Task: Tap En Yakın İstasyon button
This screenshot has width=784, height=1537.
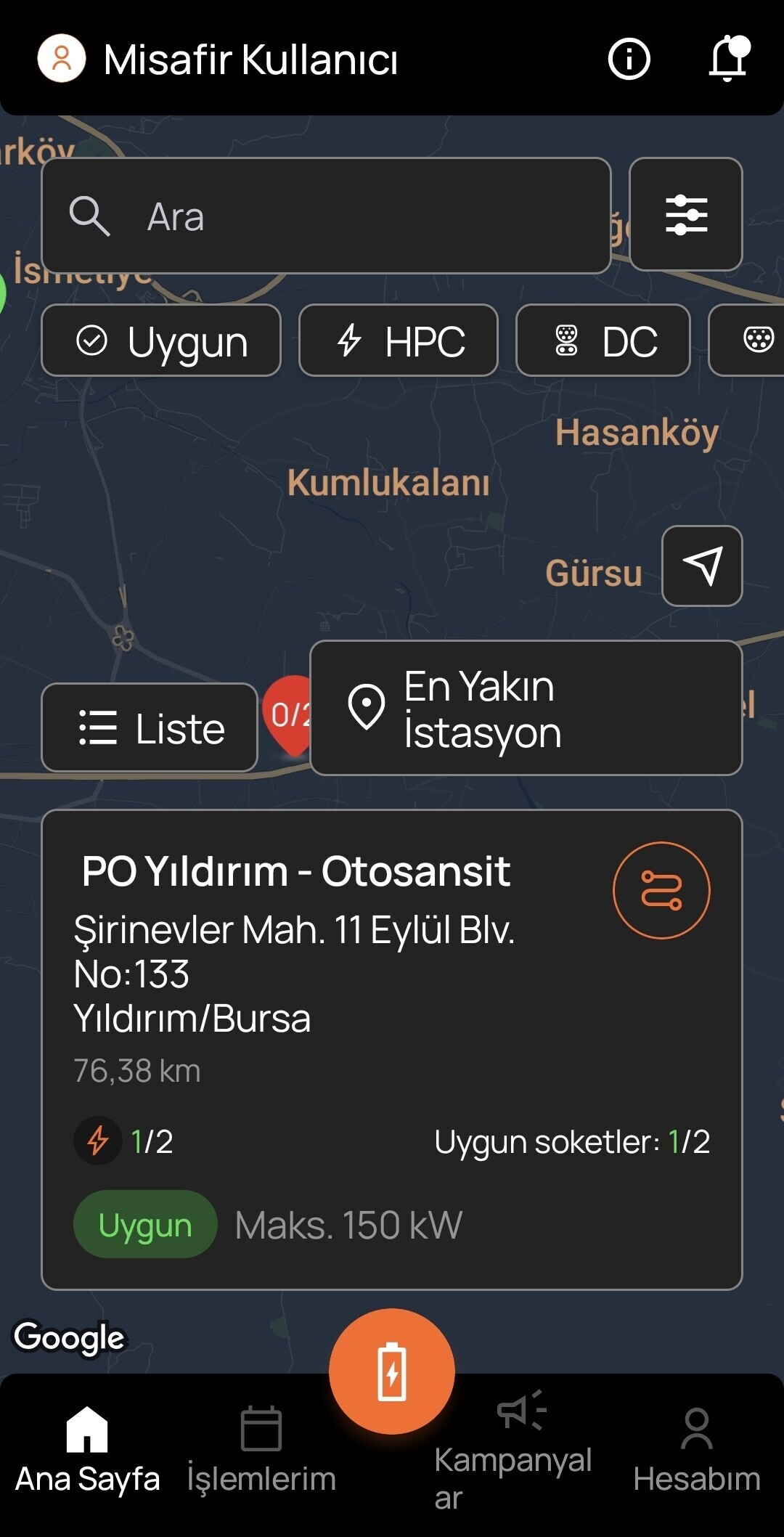Action: pyautogui.click(x=526, y=709)
